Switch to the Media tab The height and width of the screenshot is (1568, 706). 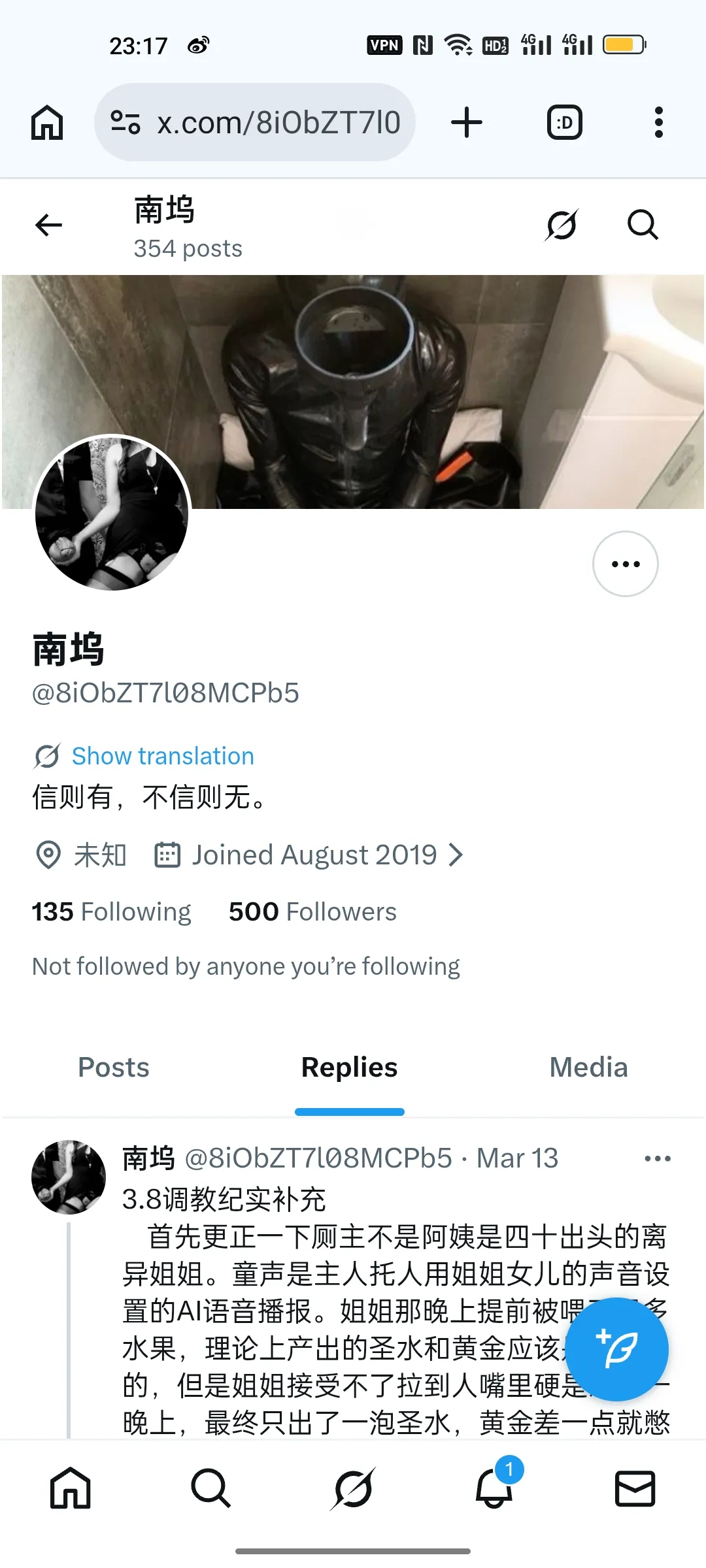coord(588,1068)
